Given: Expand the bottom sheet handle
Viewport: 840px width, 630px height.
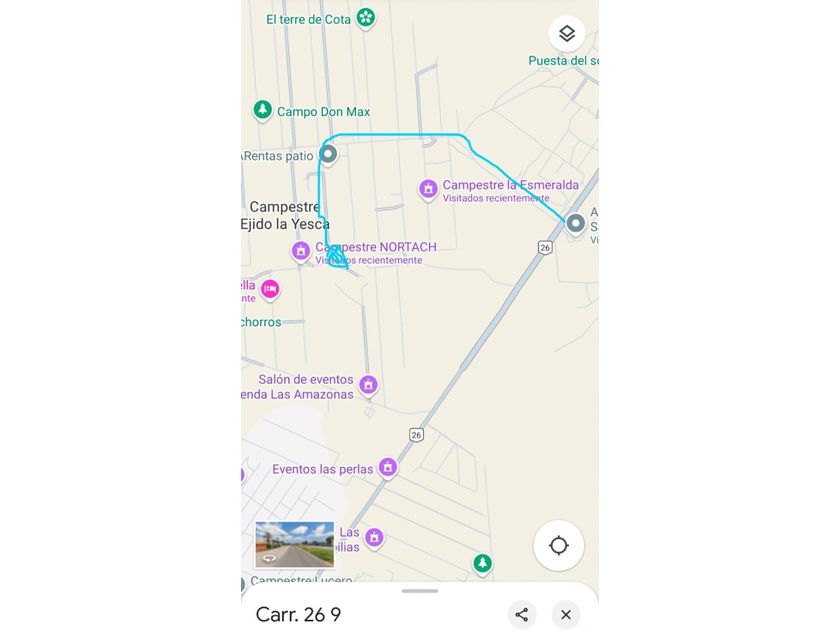Looking at the screenshot, I should (420, 591).
